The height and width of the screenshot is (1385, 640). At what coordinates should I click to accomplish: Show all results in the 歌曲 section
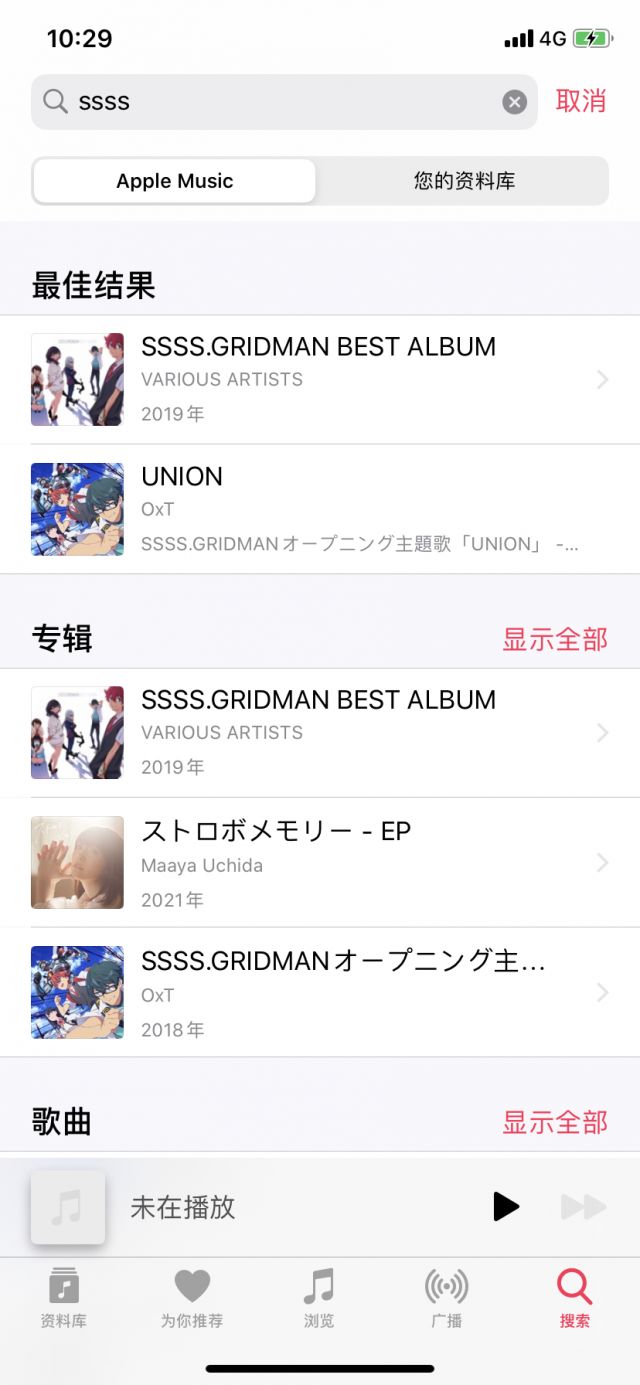555,1122
